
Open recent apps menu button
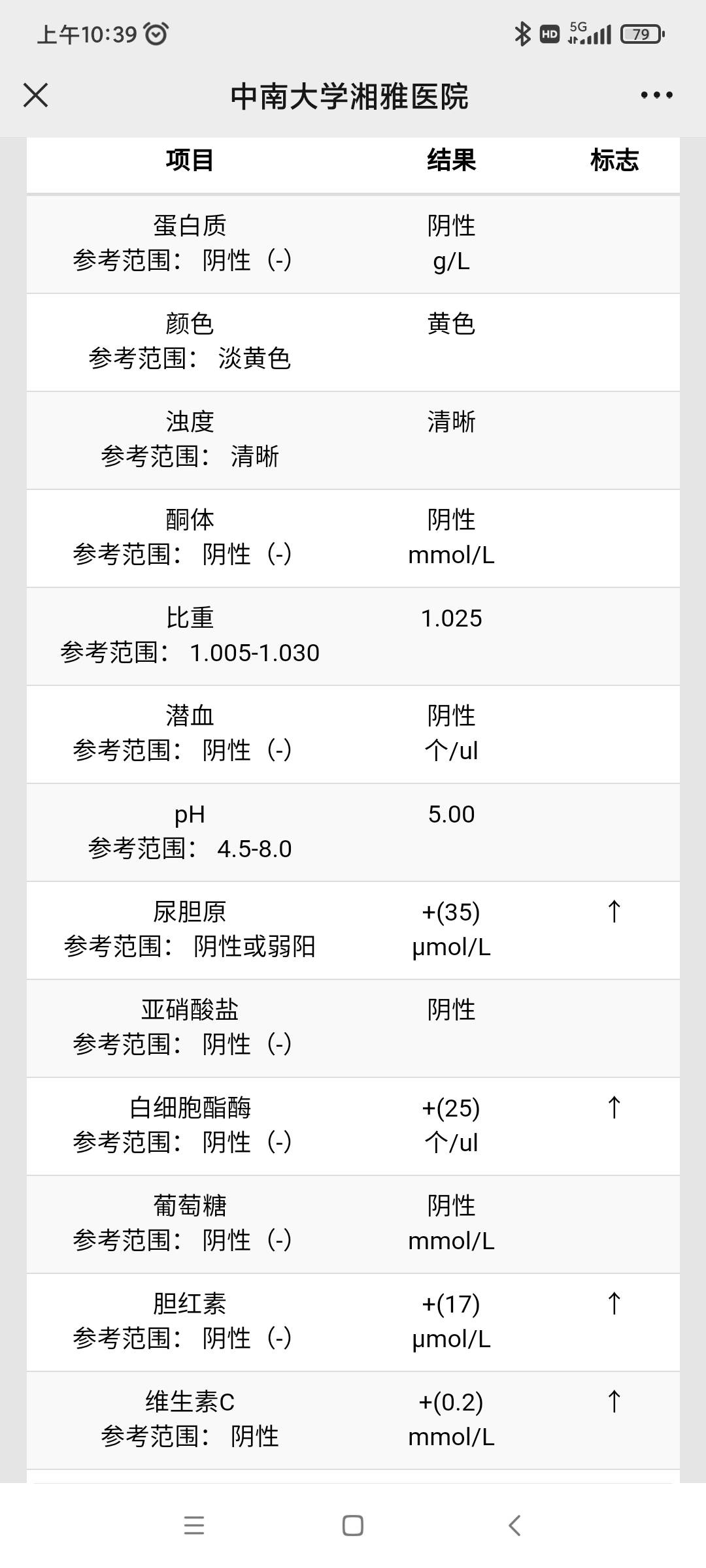[x=194, y=1526]
